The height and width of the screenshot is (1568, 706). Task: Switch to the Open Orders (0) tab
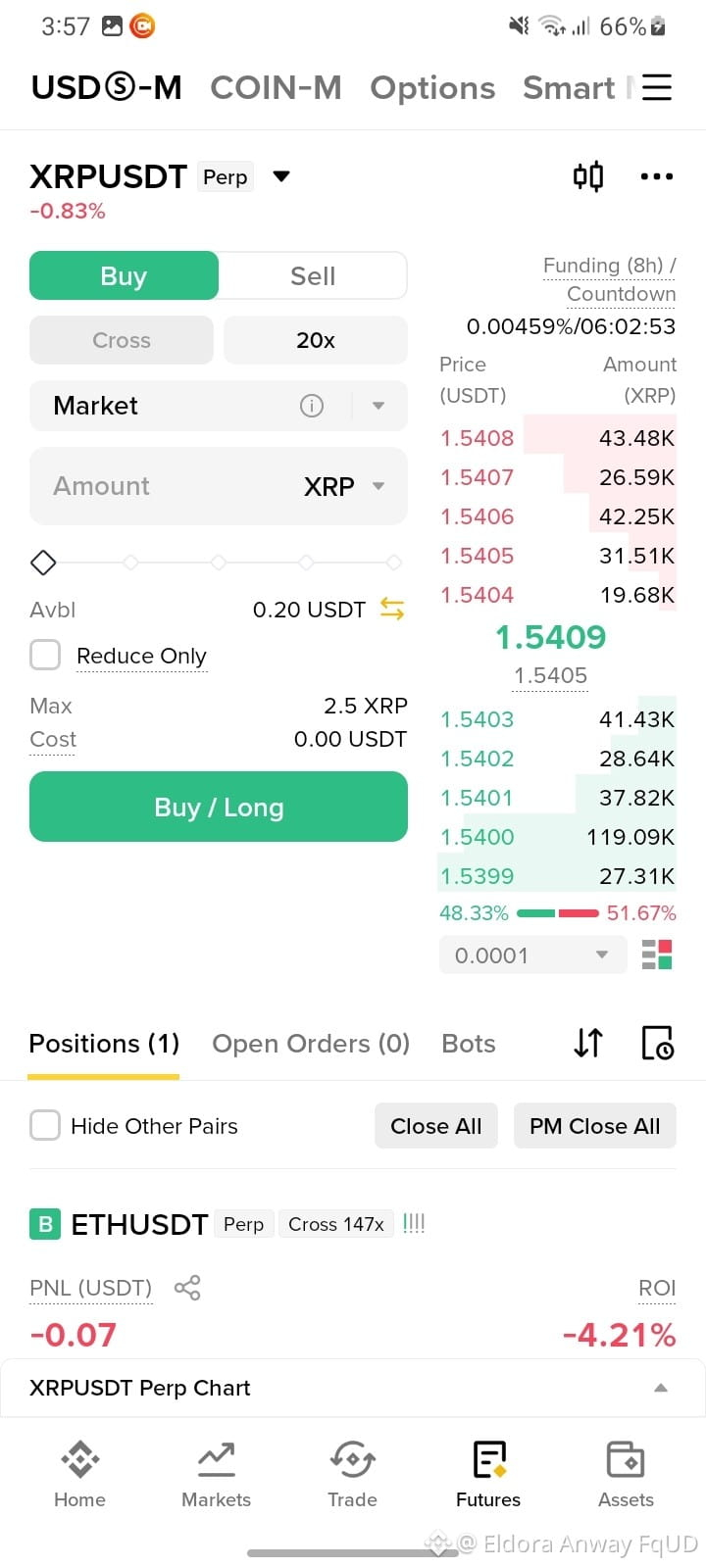(x=311, y=1044)
